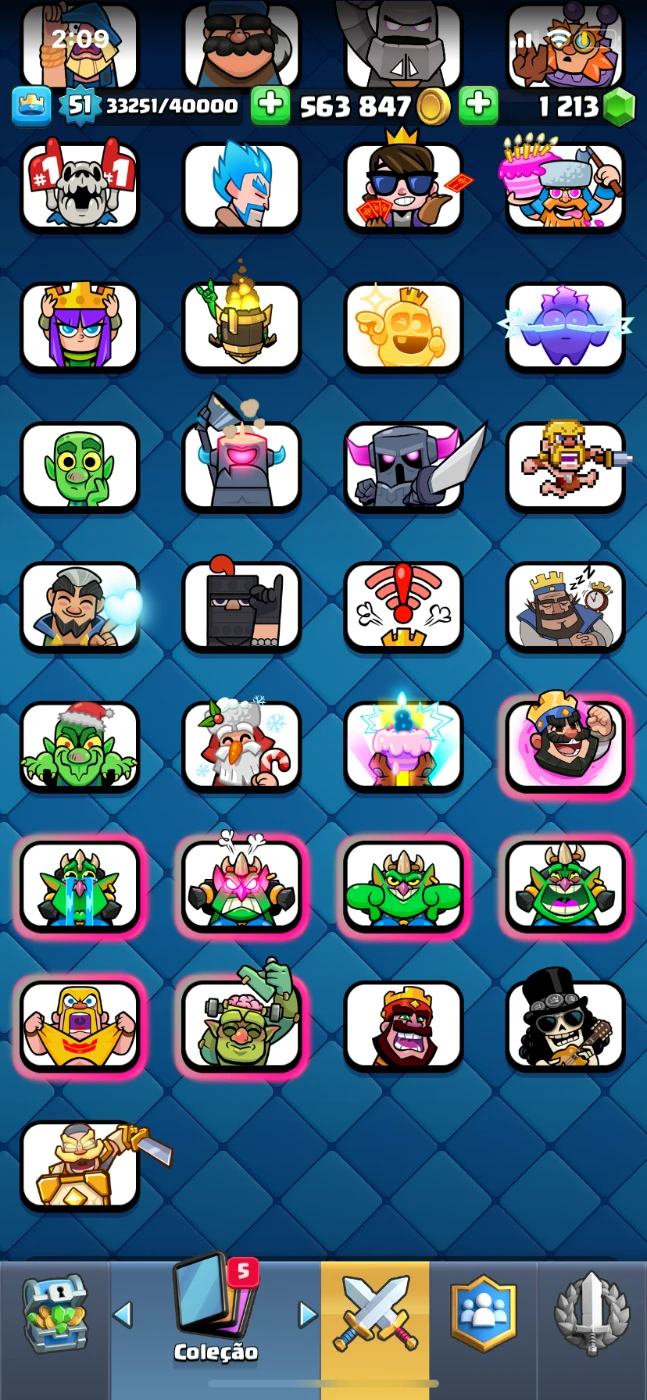Select the crying goblin emote
647x1400 pixels.
[80, 885]
